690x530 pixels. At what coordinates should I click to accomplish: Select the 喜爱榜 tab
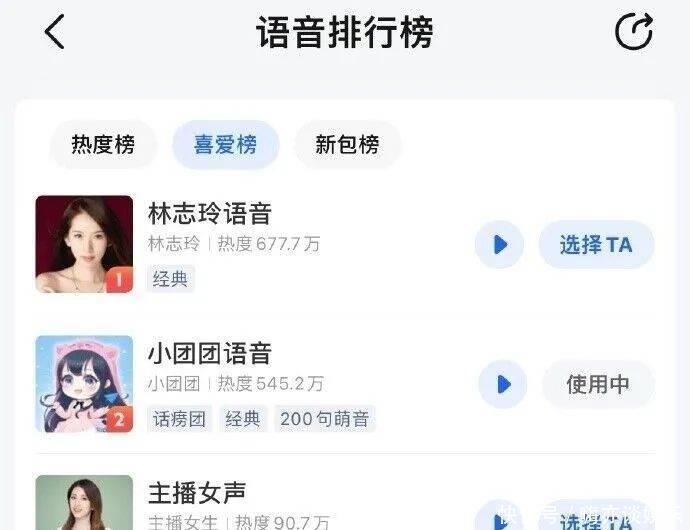225,144
